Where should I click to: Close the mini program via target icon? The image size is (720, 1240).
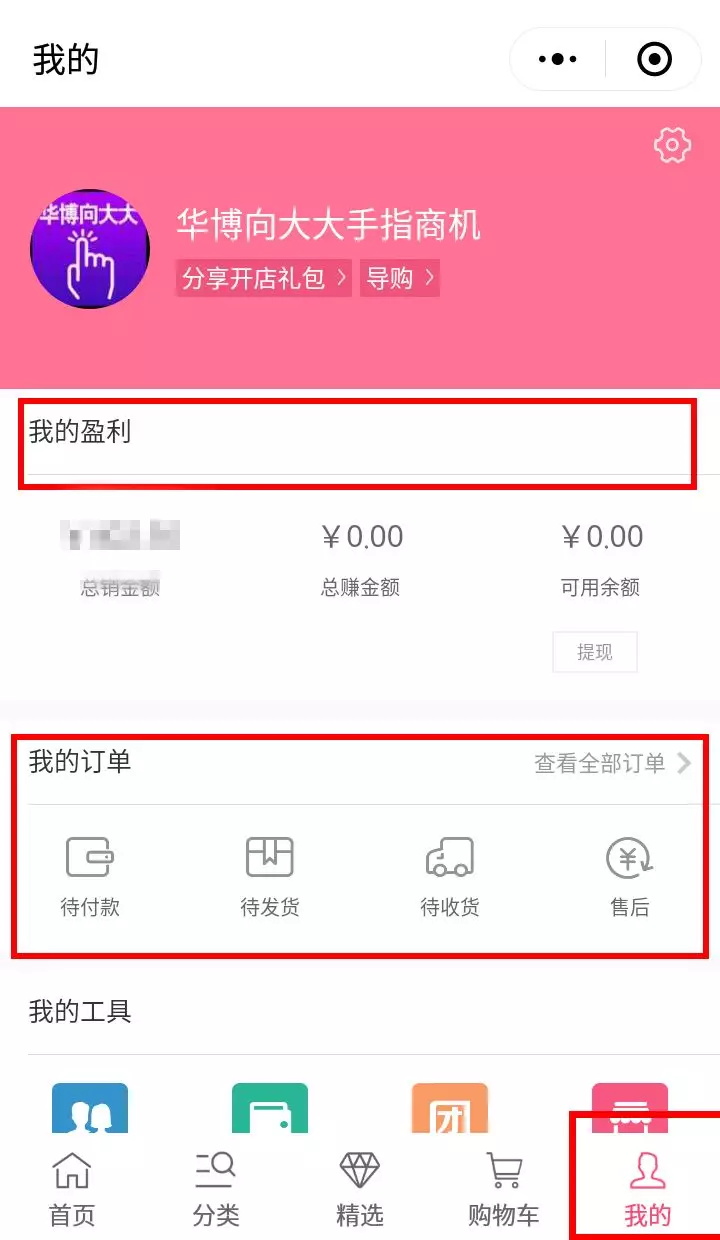[x=654, y=60]
